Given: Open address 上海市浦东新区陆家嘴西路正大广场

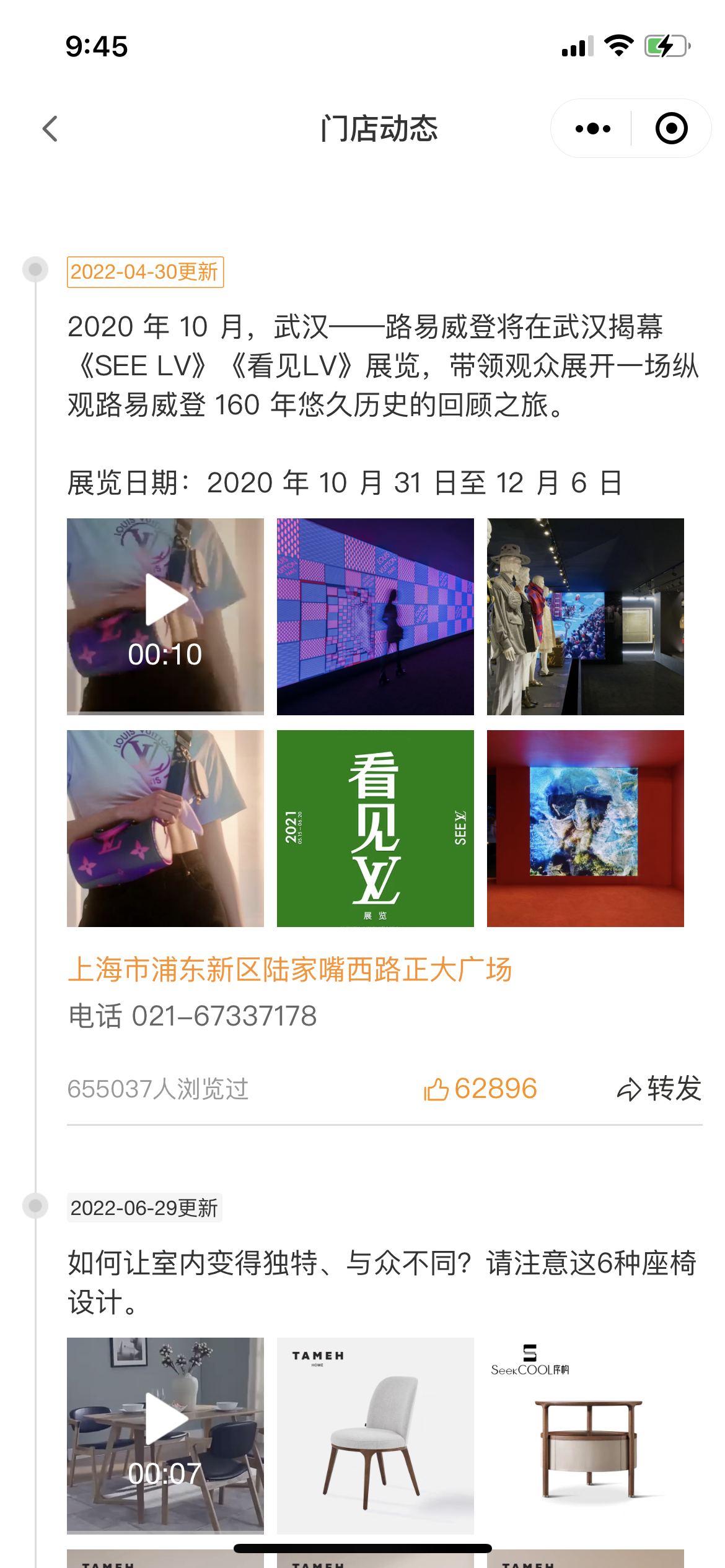Looking at the screenshot, I should (290, 969).
